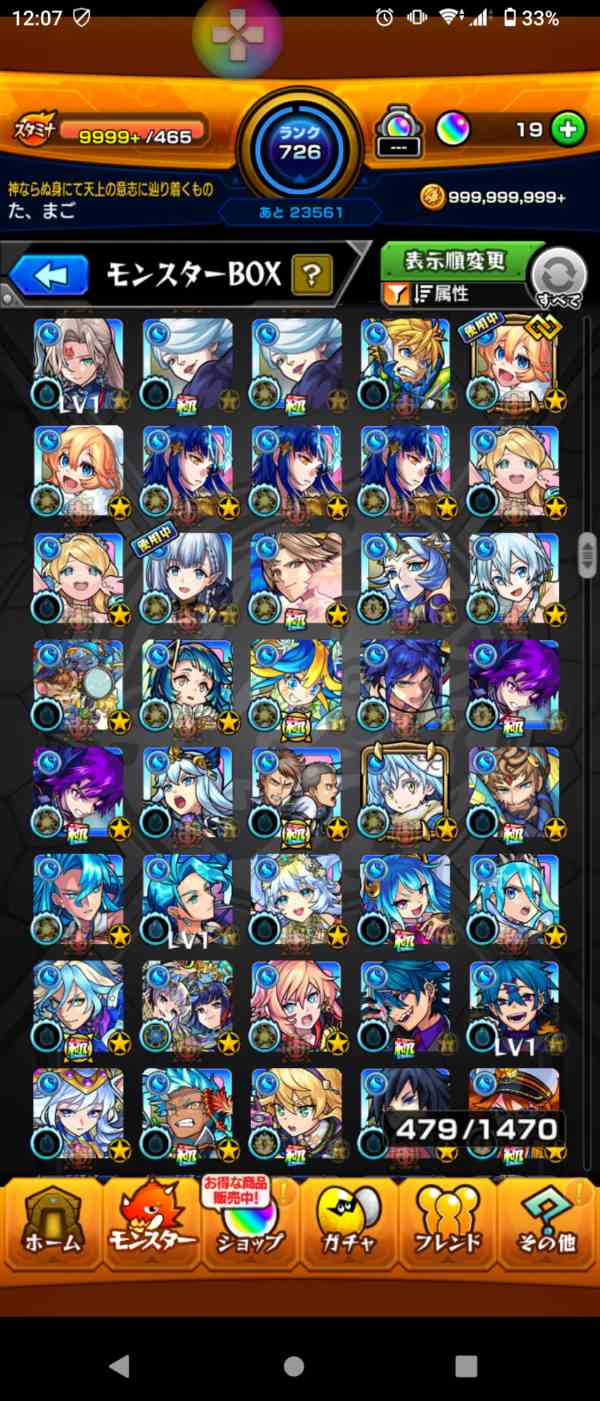The width and height of the screenshot is (600, 1401).
Task: Switch to the モンスター tab
Action: [151, 1226]
